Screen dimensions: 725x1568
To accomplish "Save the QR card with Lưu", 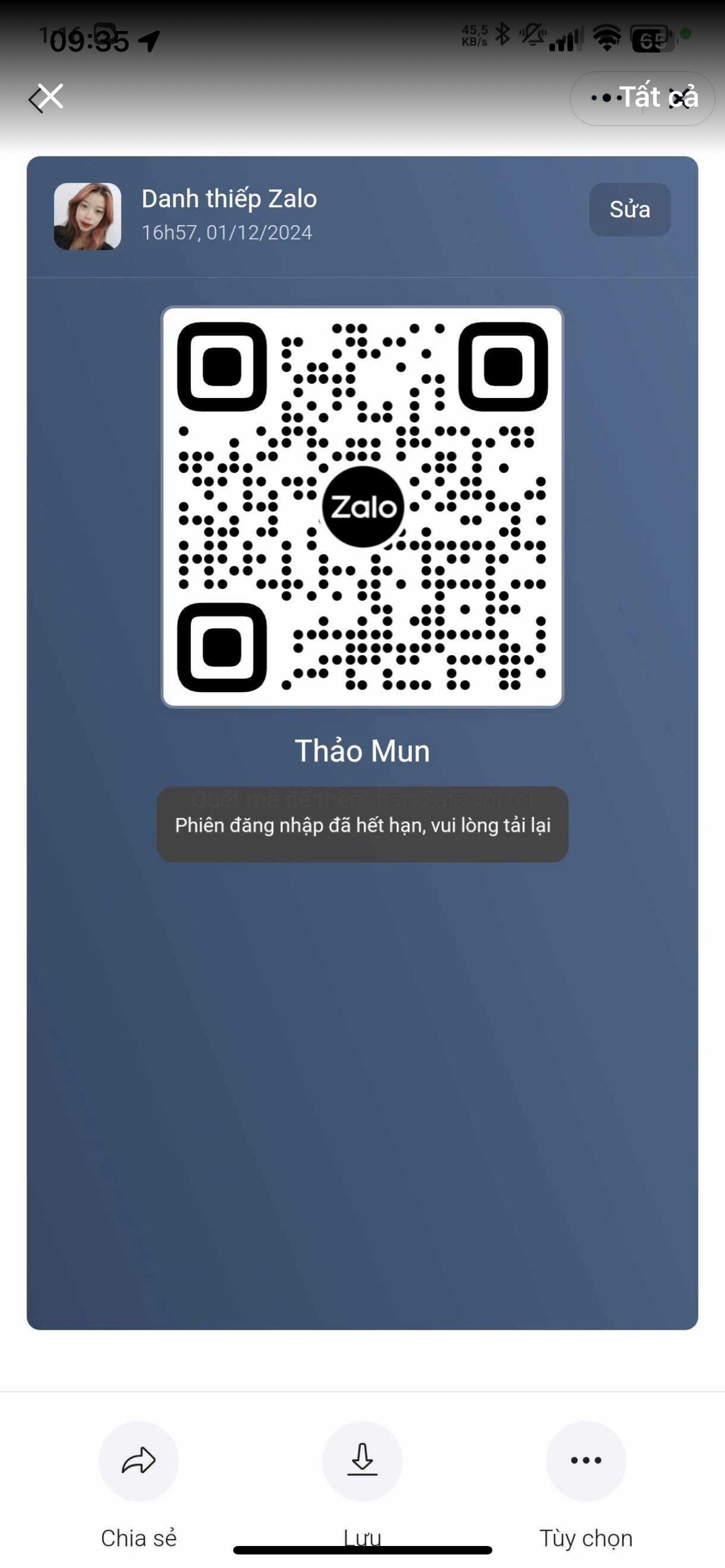I will click(362, 1461).
